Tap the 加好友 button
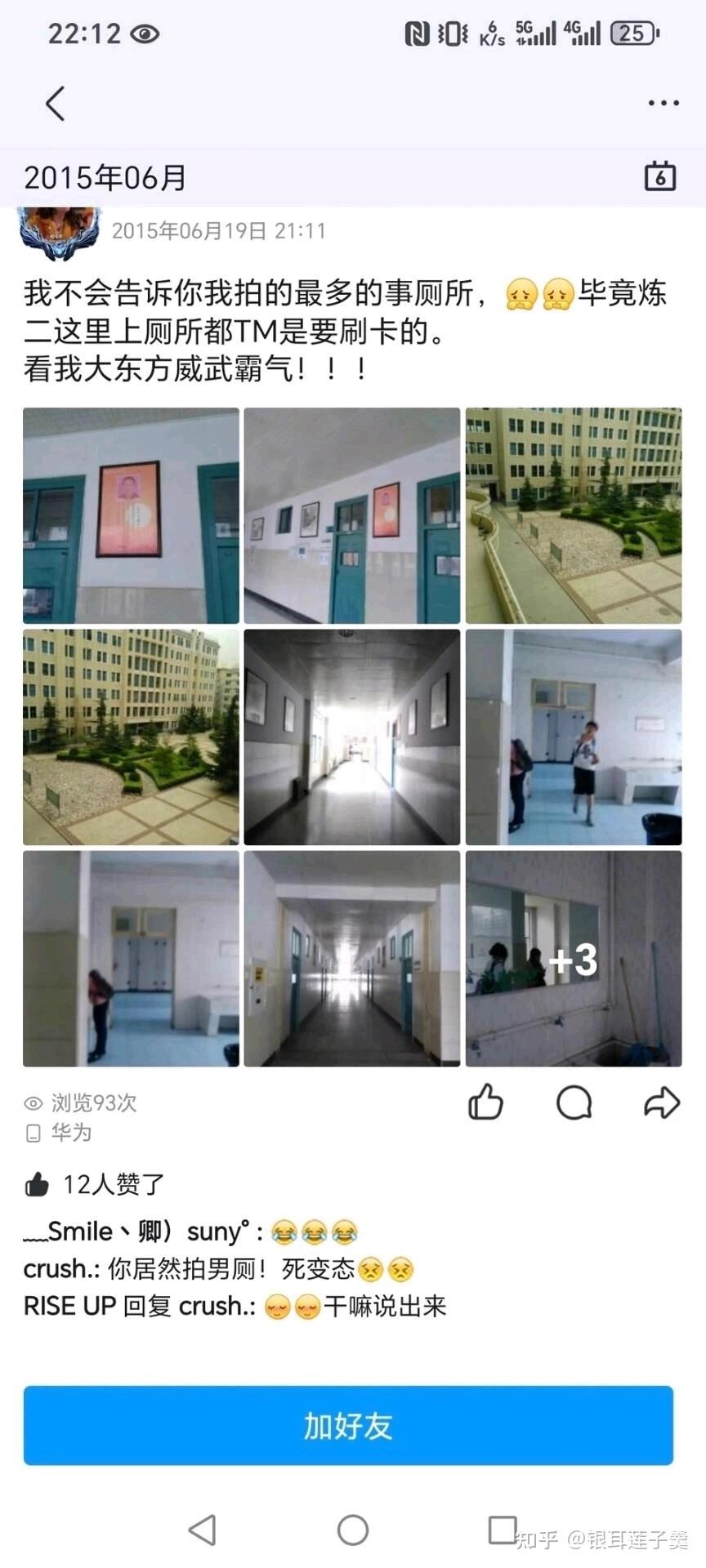Screen dimensions: 706x1568 348,1425
